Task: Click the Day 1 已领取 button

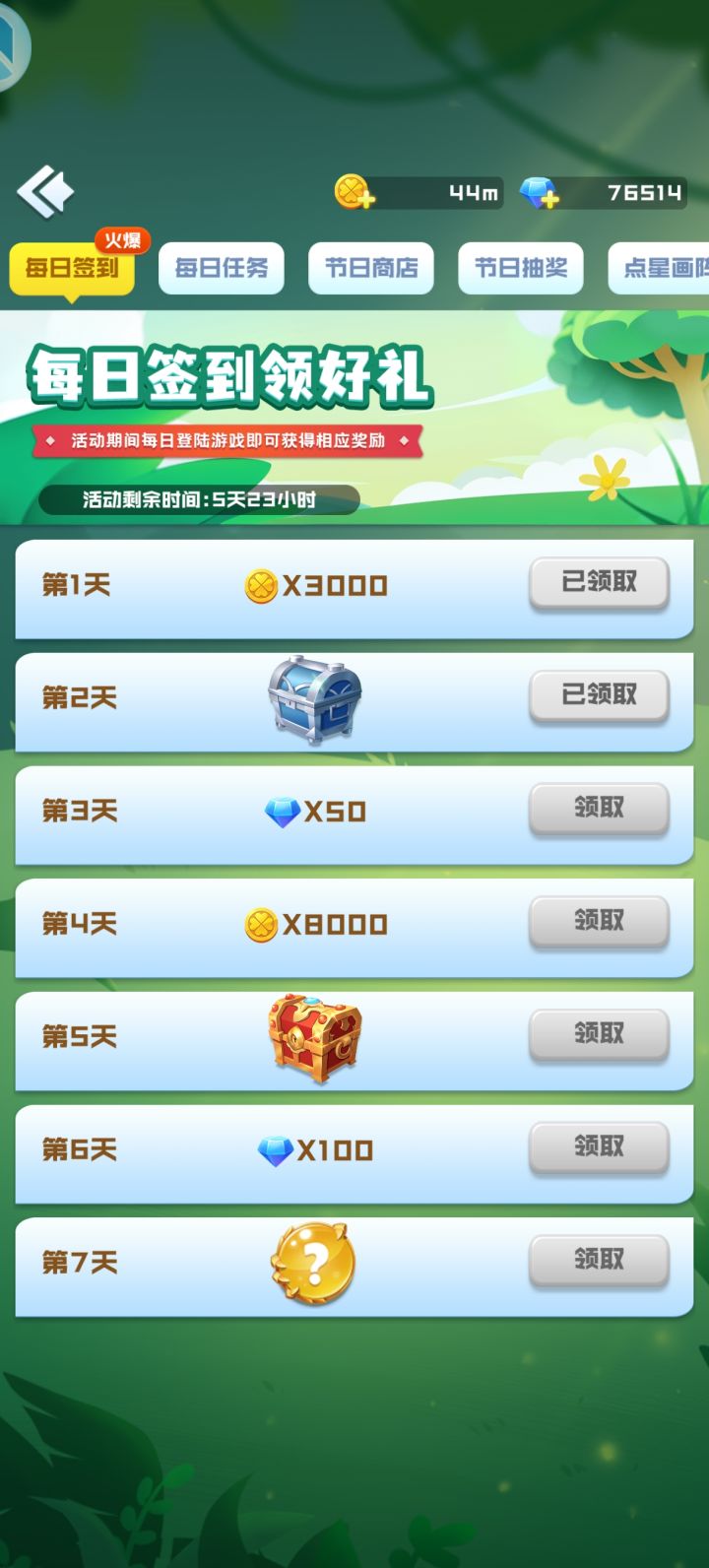Action: 598,582
